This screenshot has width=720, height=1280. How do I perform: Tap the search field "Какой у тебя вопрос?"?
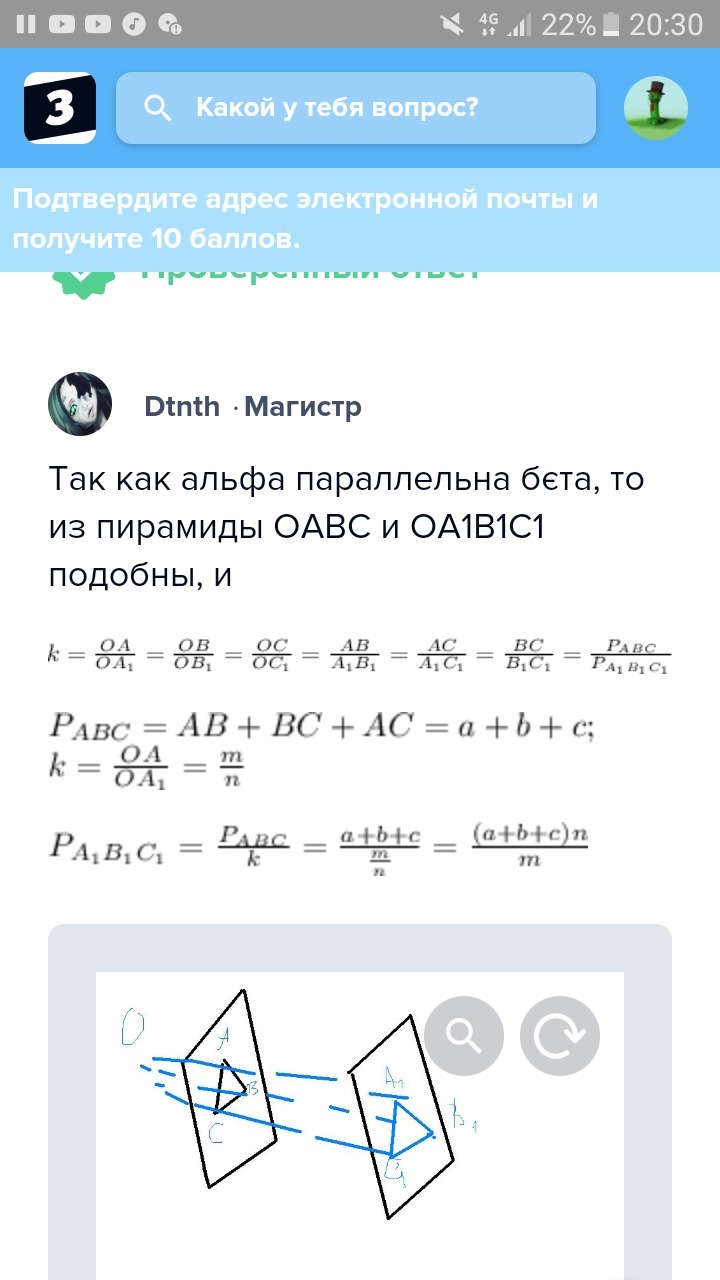coord(356,108)
